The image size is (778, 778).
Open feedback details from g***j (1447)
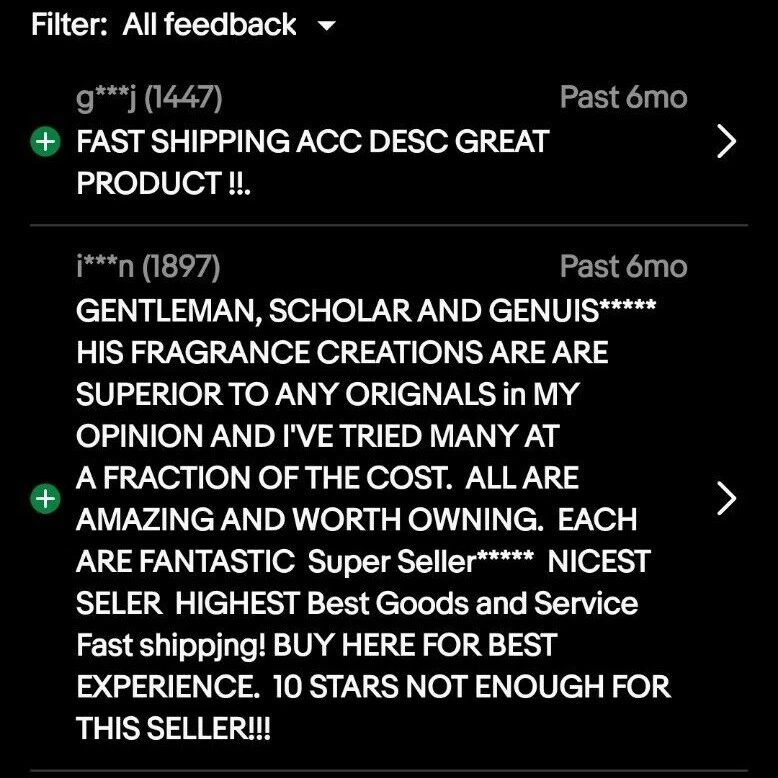[727, 143]
